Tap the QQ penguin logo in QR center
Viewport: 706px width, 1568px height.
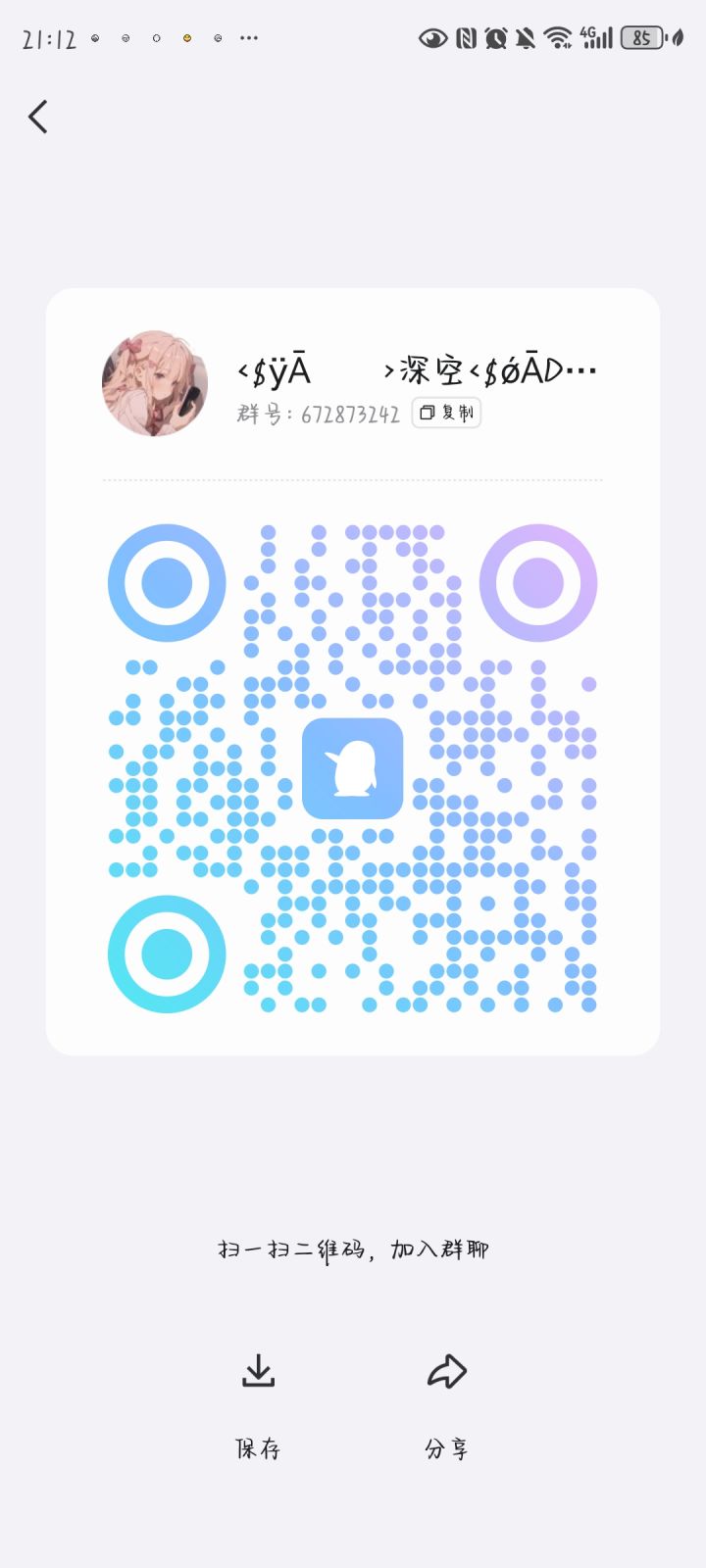pos(352,770)
